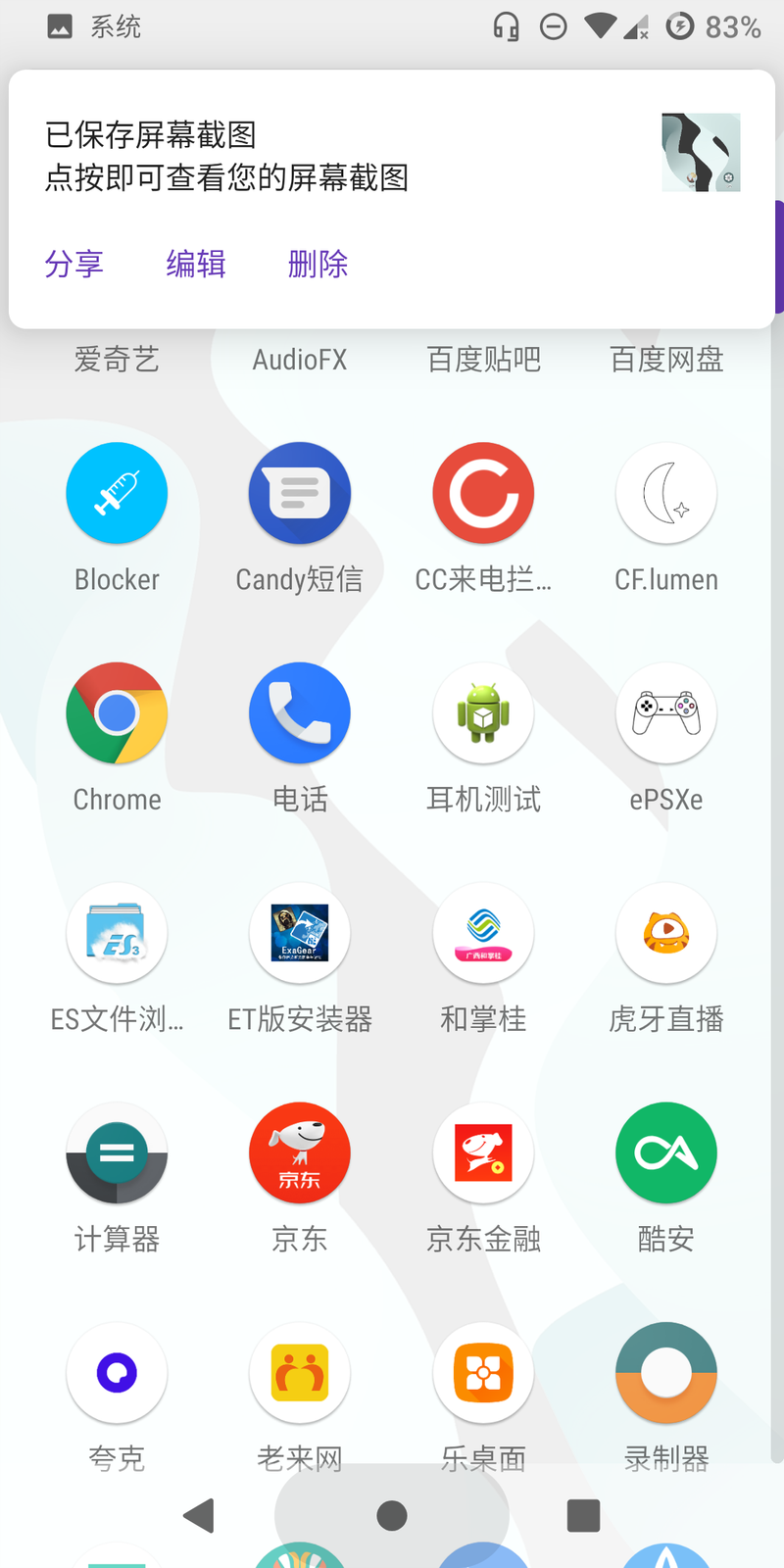The width and height of the screenshot is (784, 1568).
Task: Open the 电话 dialer app
Action: click(x=300, y=713)
